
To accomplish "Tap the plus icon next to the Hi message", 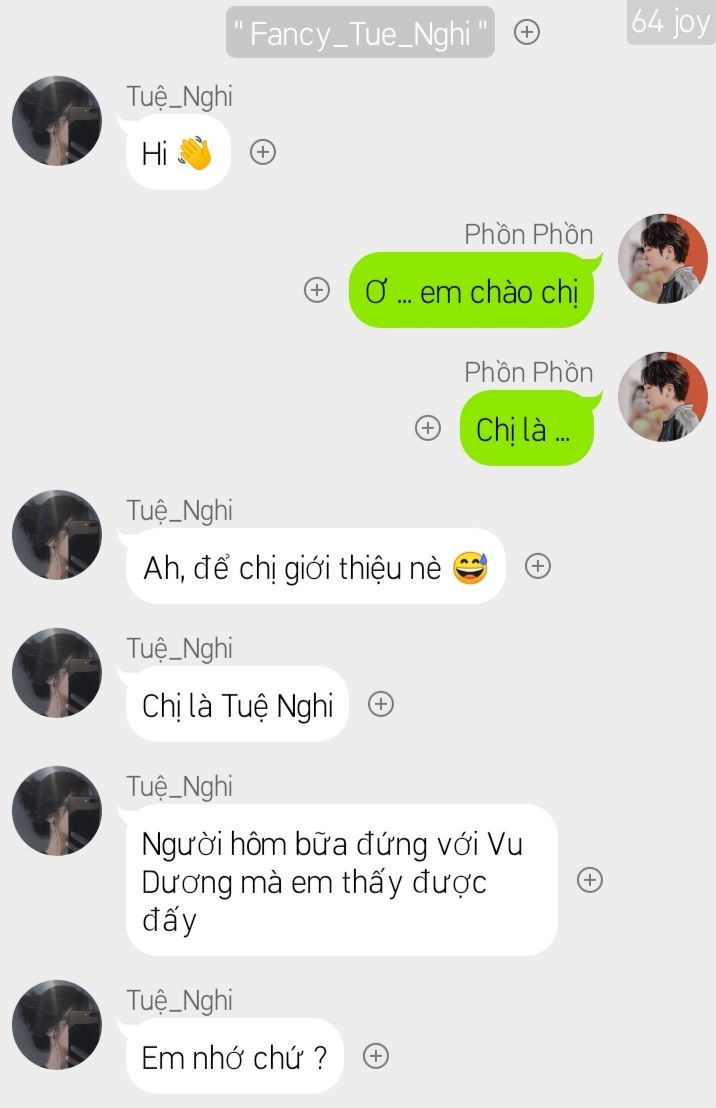I will pyautogui.click(x=263, y=152).
